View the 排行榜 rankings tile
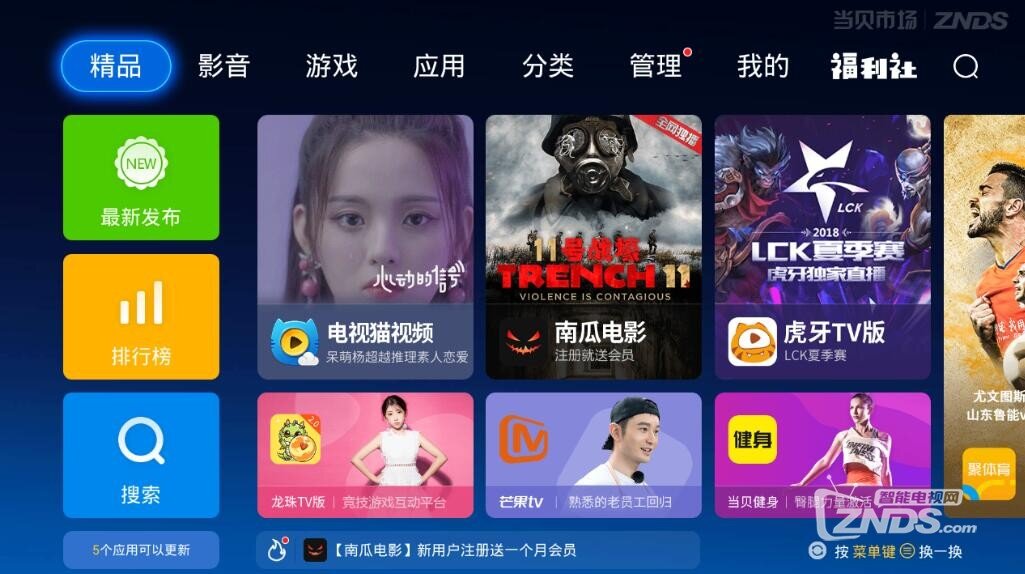 click(141, 317)
